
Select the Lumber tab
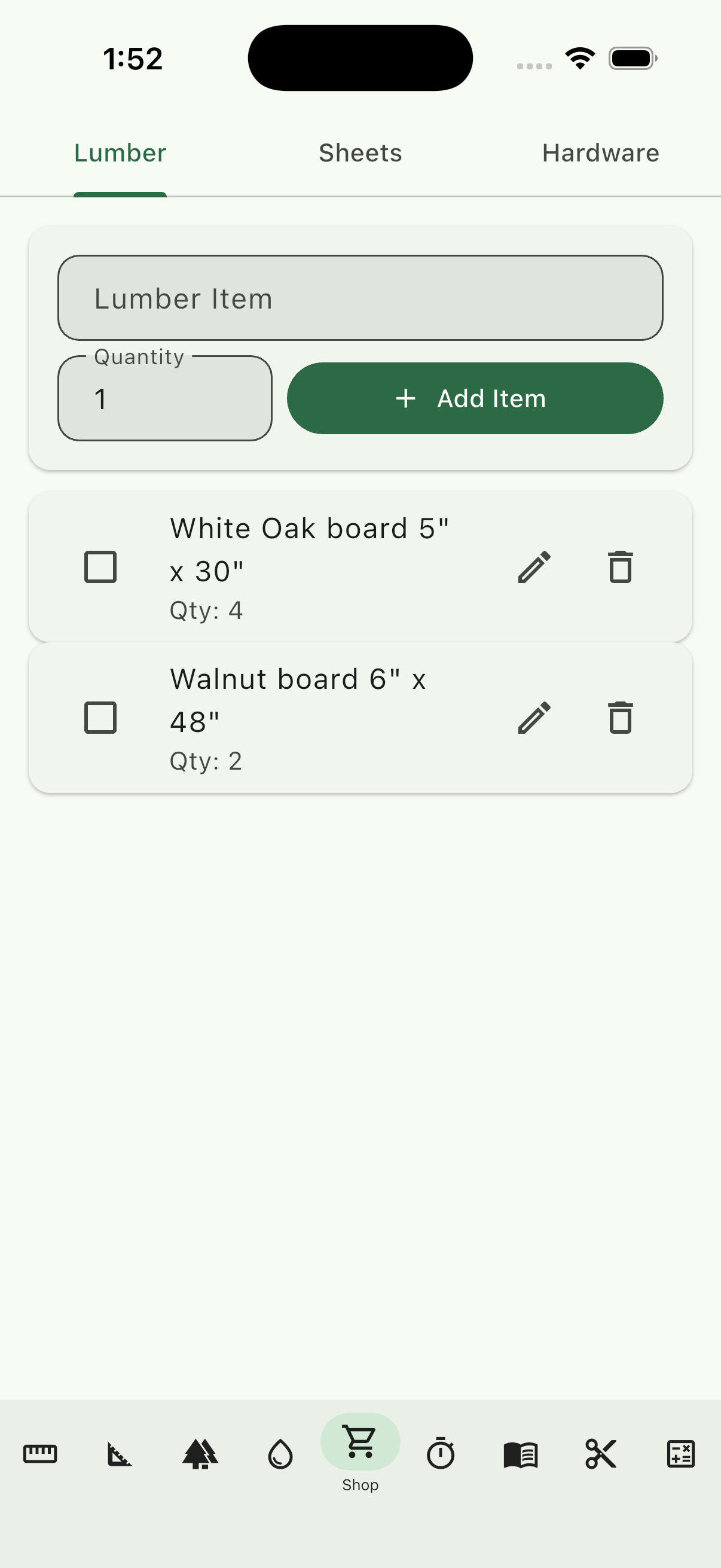coord(119,153)
